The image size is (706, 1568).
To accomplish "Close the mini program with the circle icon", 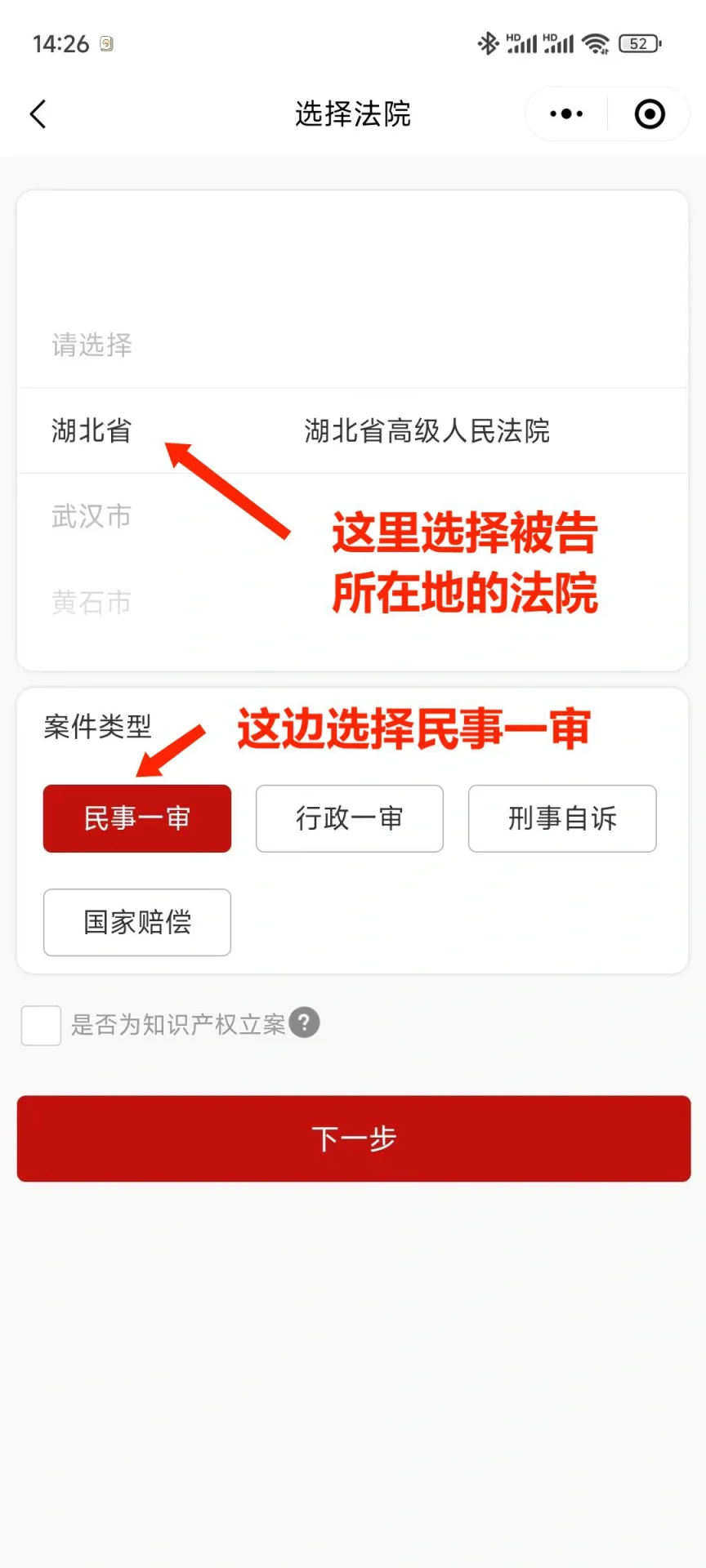I will pos(650,114).
